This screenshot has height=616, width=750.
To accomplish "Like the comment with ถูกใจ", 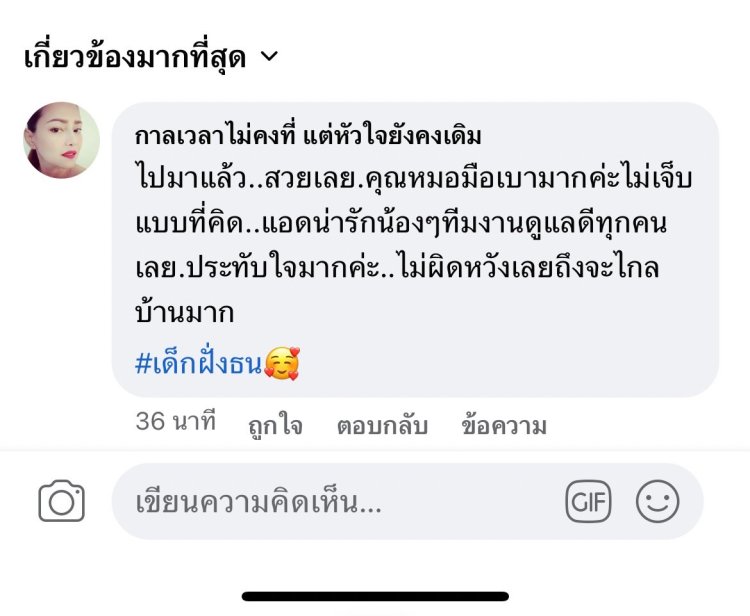I will tap(275, 426).
